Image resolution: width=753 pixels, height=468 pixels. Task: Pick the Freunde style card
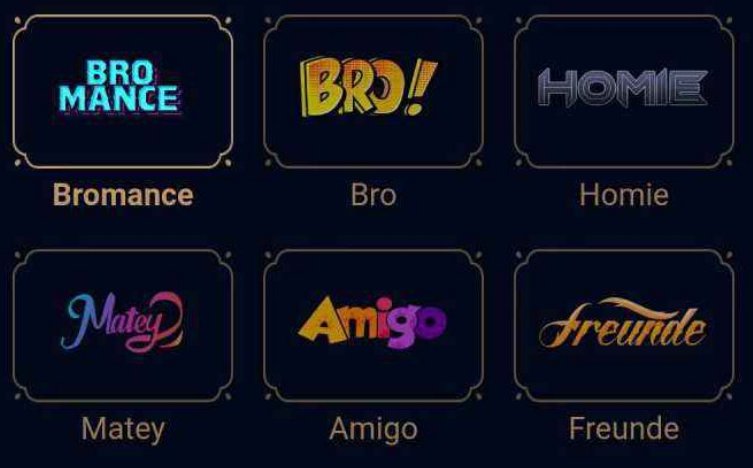[624, 326]
